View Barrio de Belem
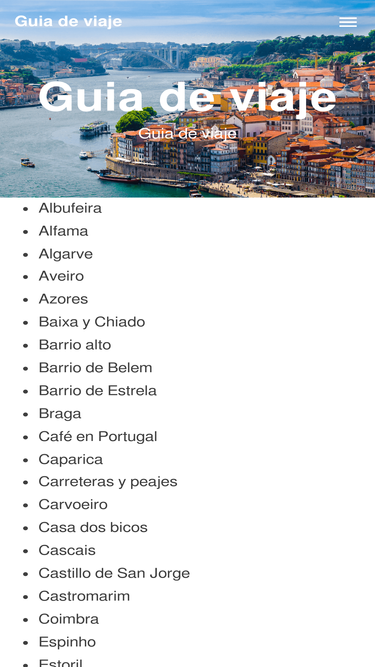The height and width of the screenshot is (667, 375). click(x=95, y=368)
